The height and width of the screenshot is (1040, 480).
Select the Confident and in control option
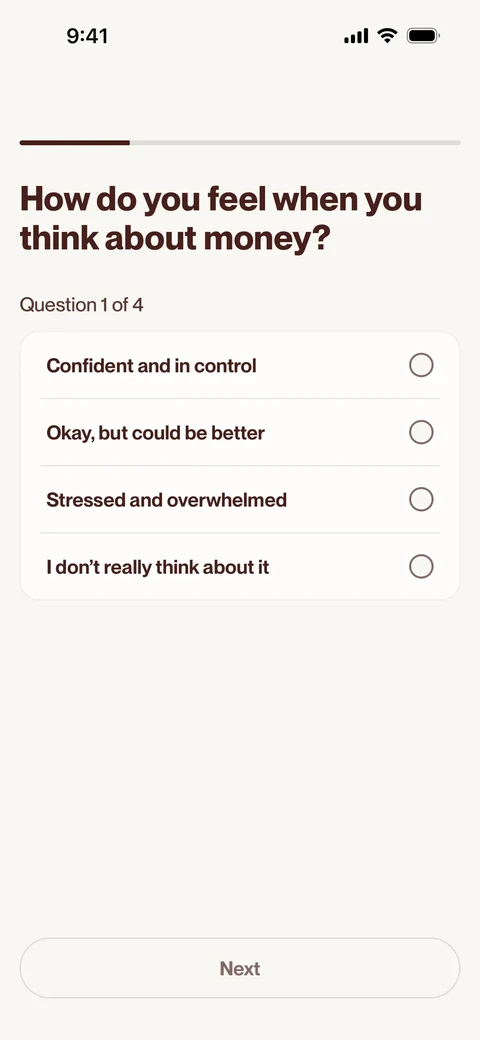240,365
